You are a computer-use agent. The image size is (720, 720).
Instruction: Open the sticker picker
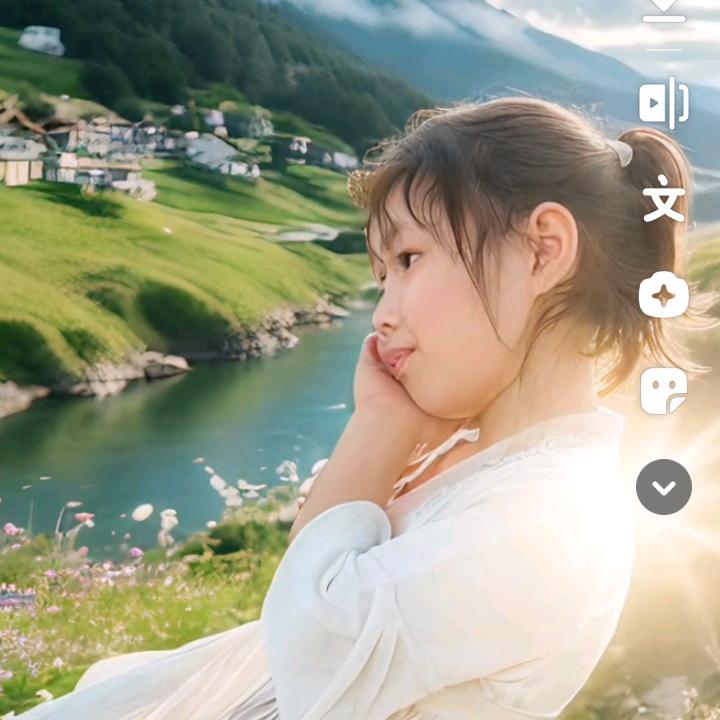[664, 390]
